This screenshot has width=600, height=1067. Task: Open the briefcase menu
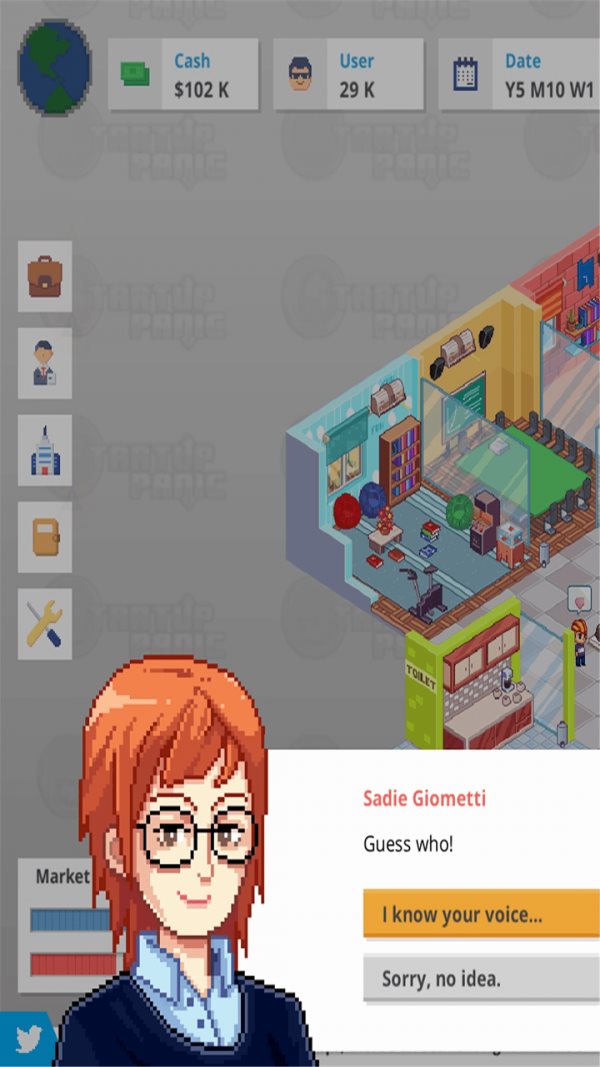45,276
